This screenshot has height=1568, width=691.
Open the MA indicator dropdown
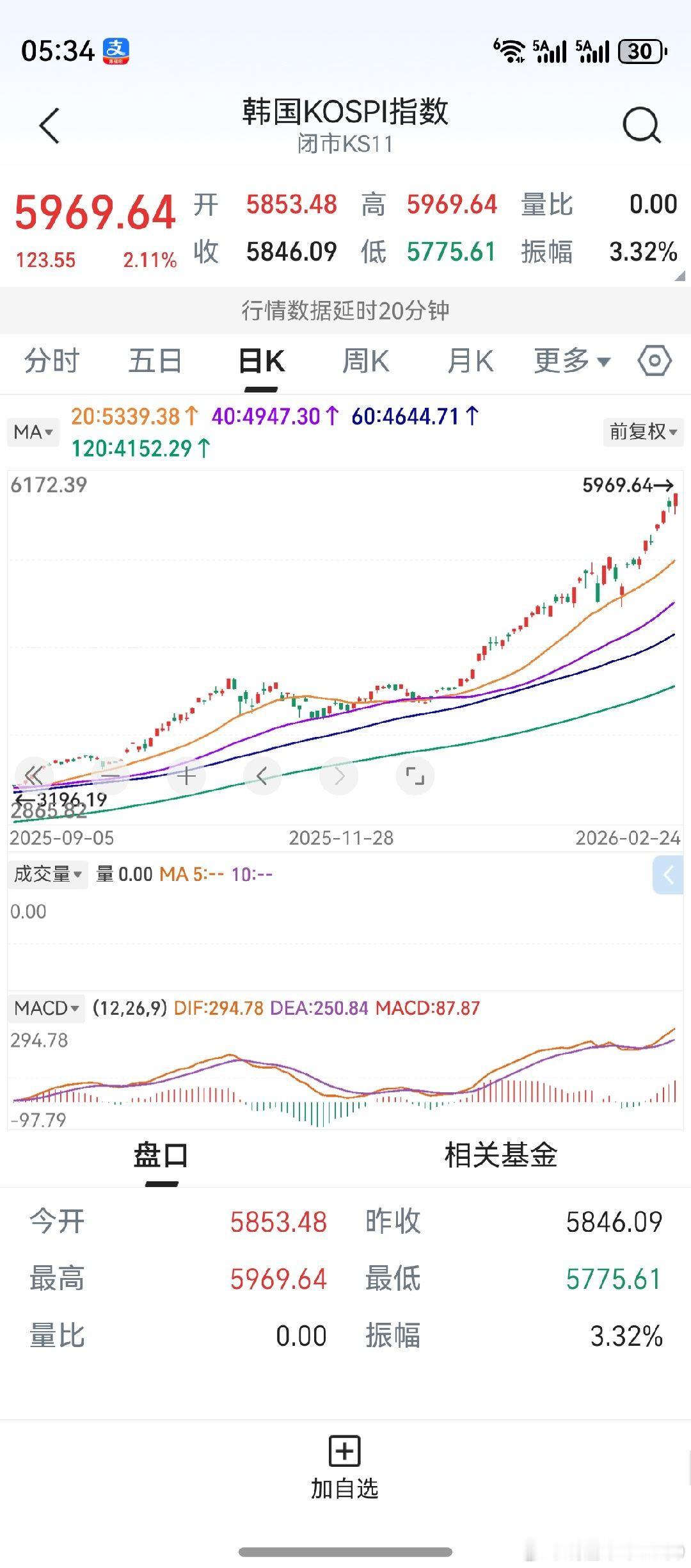click(33, 433)
